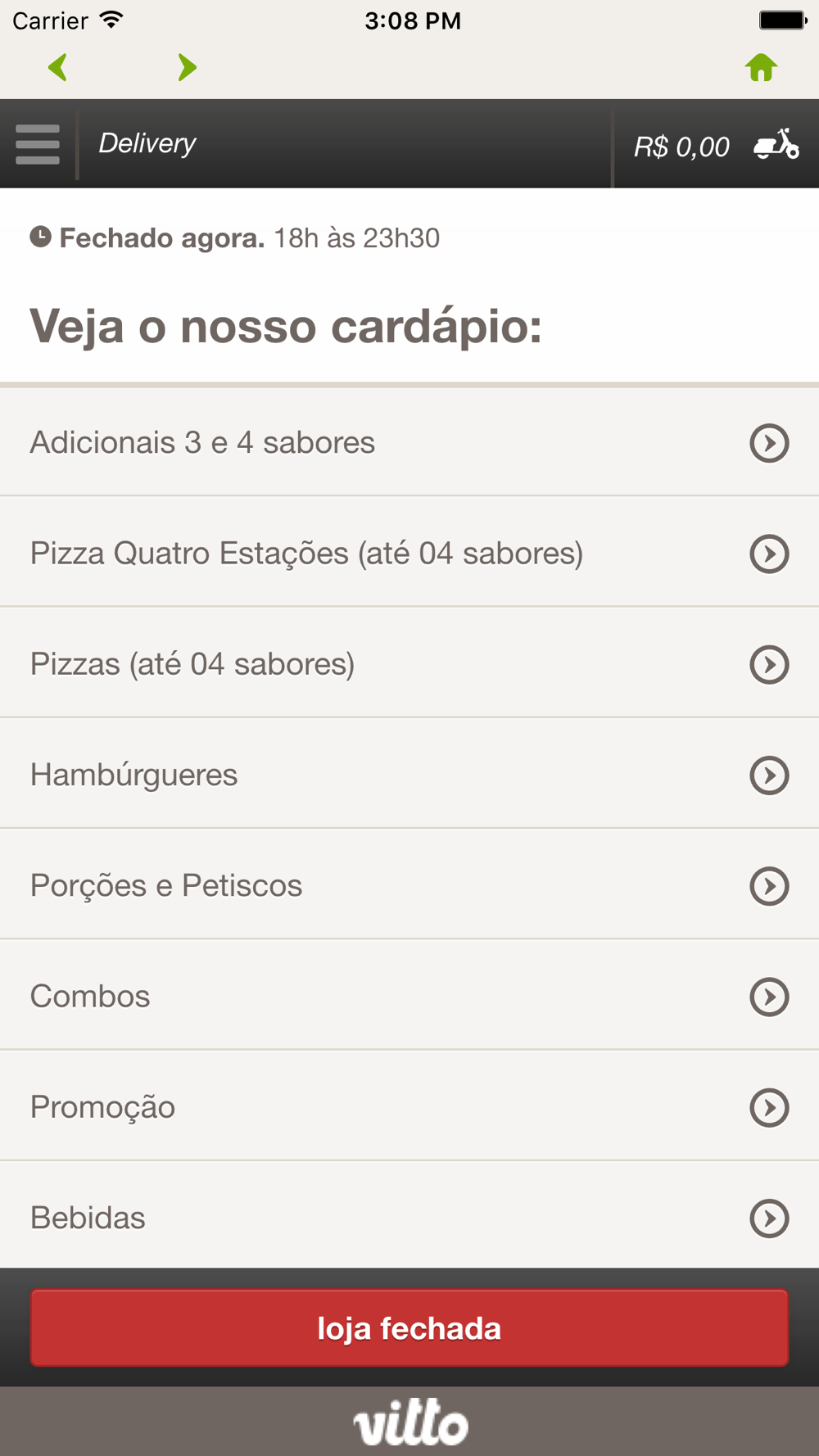This screenshot has height=1456, width=819.
Task: Open Pizza Quatro Estações category
Action: tap(409, 553)
